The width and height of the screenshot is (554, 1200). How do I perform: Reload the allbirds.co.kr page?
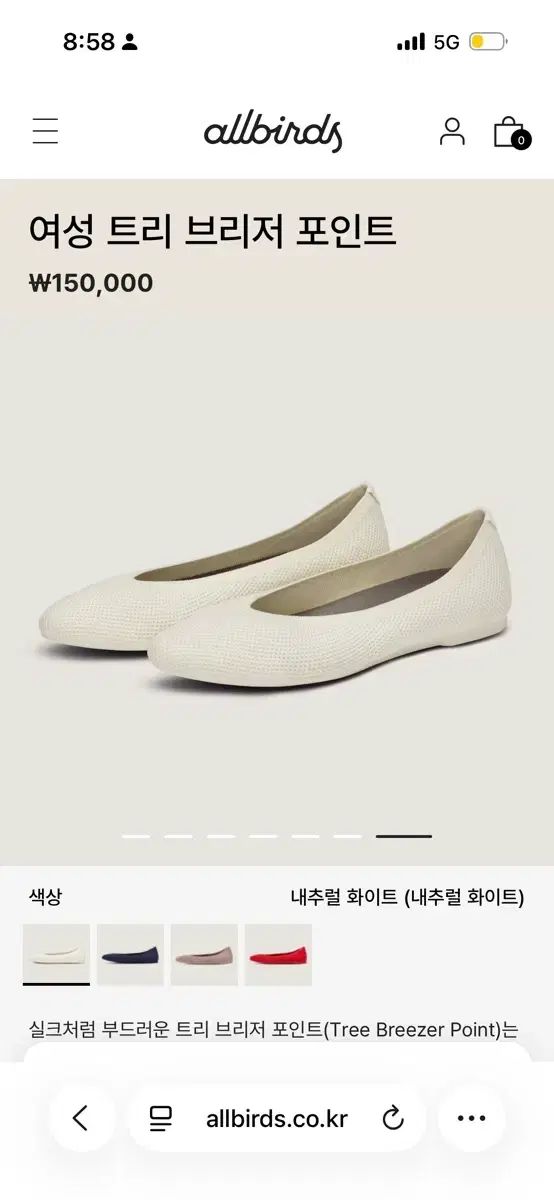click(x=393, y=1118)
